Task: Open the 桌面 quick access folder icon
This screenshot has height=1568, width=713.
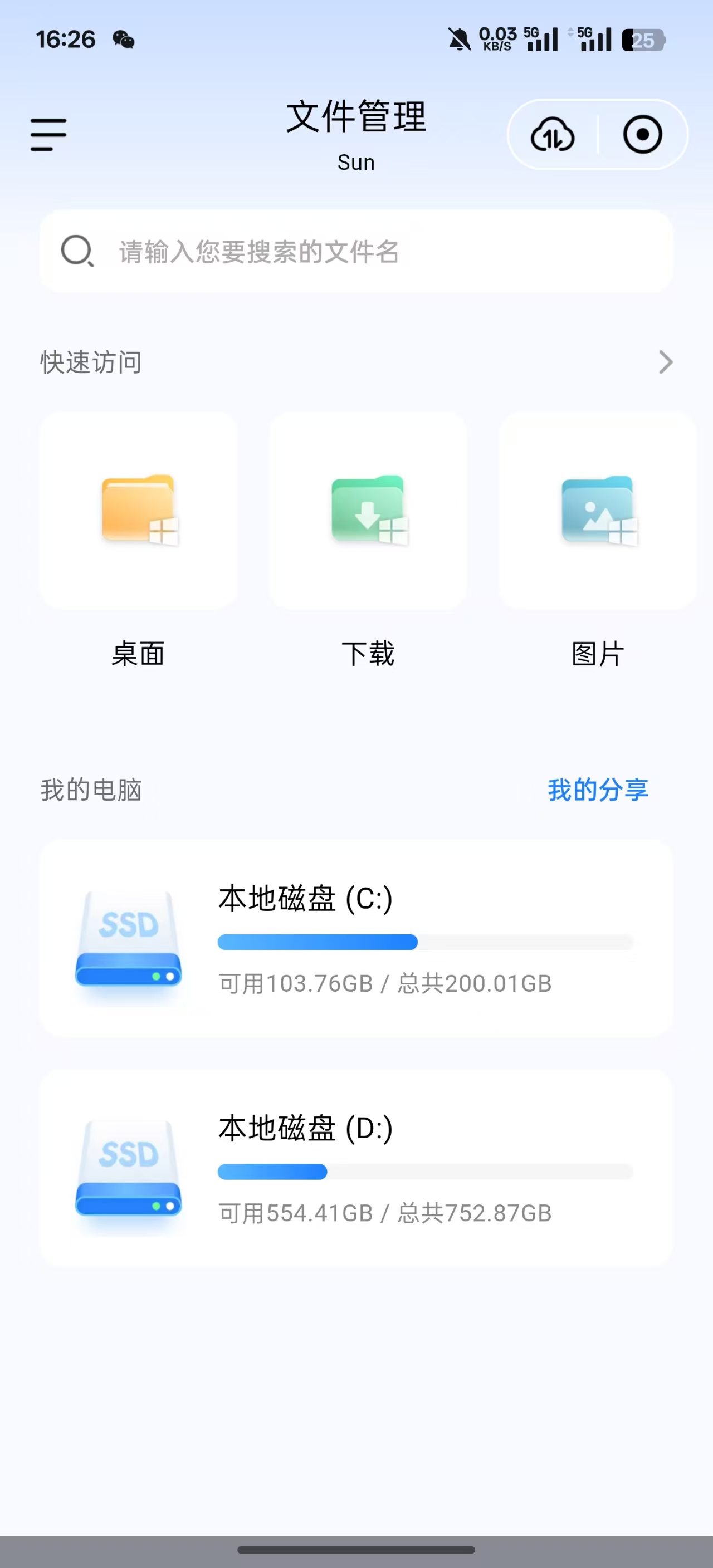Action: coord(137,511)
